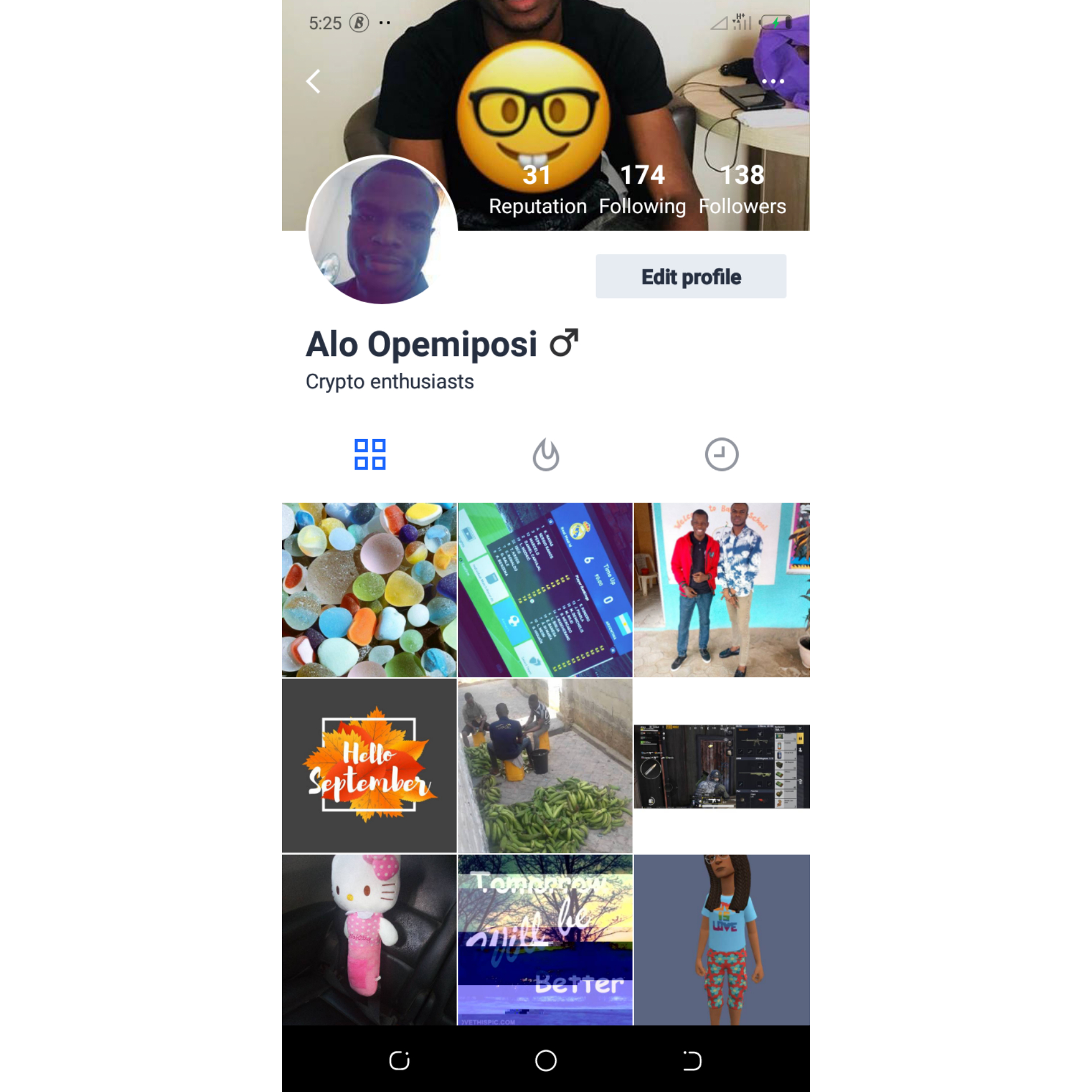Open the game inventory screenshot post

coord(722,766)
